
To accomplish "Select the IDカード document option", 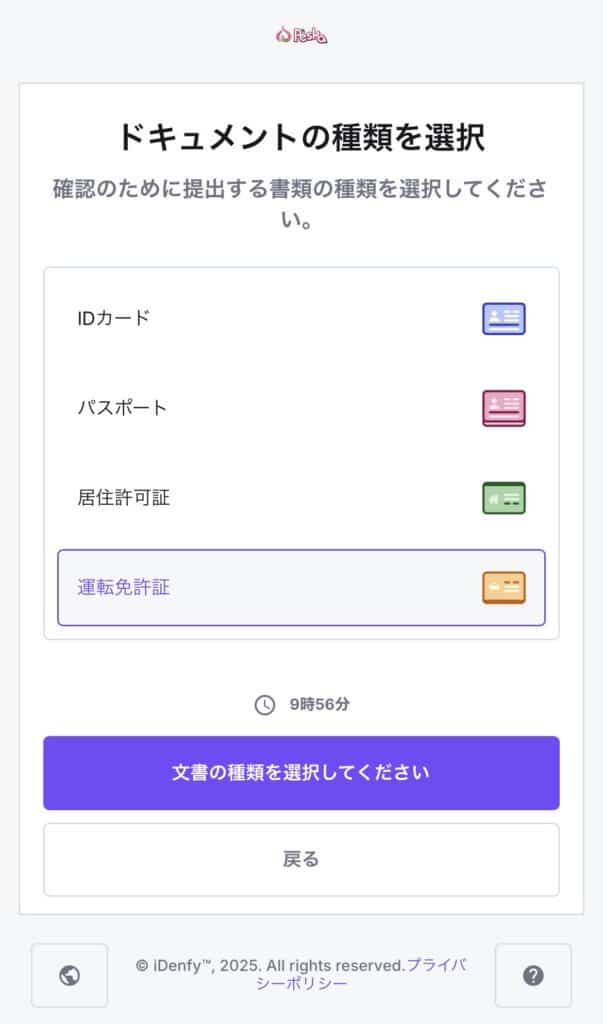I will click(x=301, y=319).
